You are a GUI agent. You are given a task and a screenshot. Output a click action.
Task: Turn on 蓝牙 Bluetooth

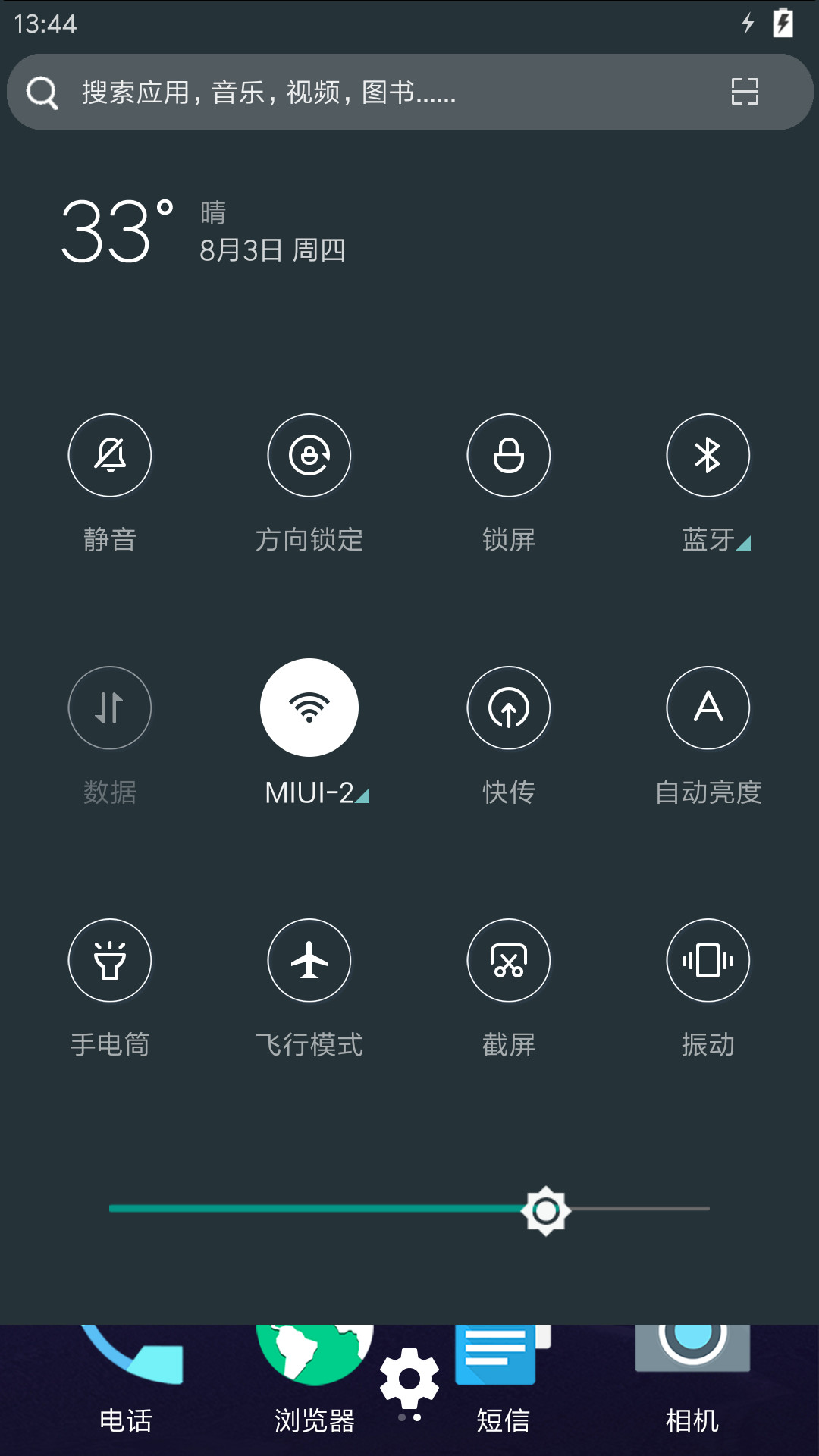point(708,455)
